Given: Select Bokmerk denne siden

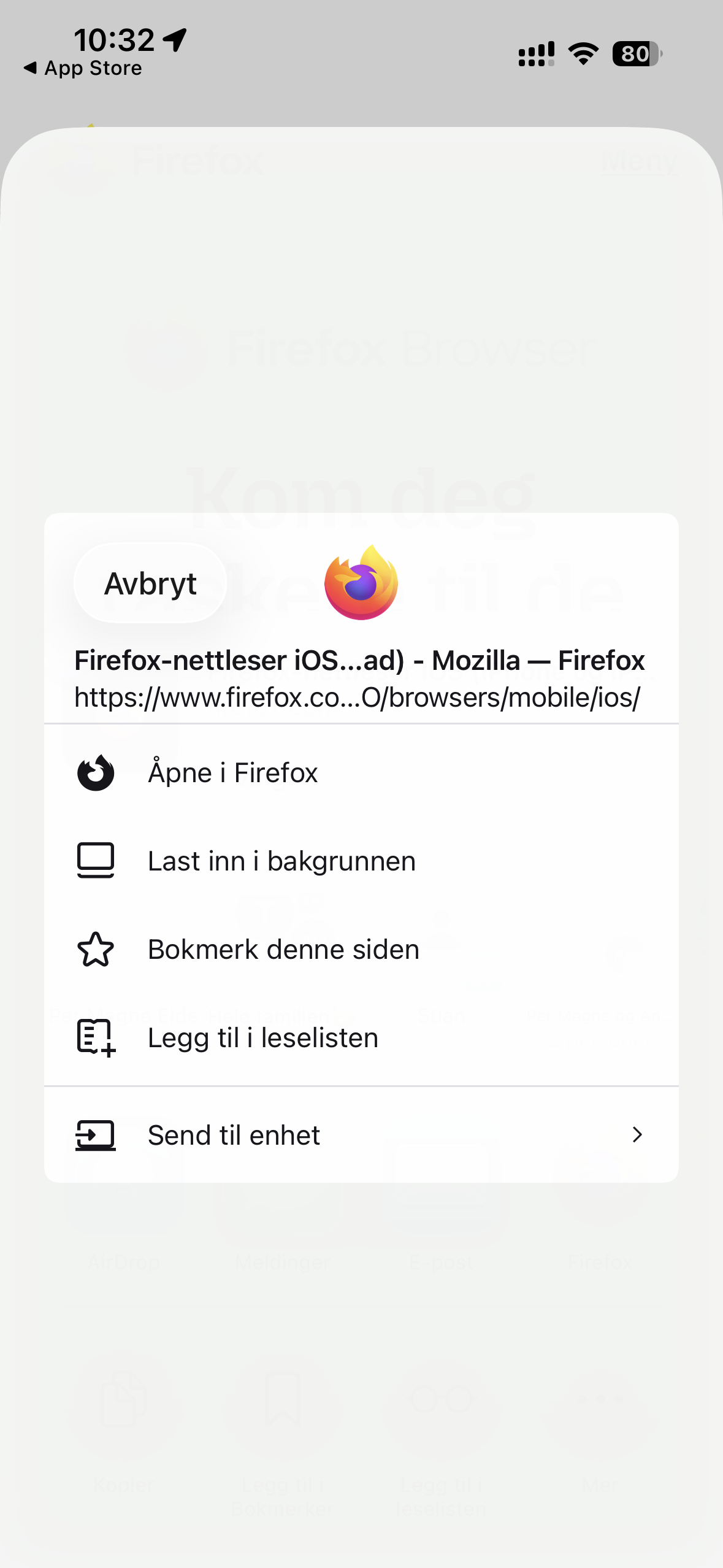Looking at the screenshot, I should click(x=283, y=949).
